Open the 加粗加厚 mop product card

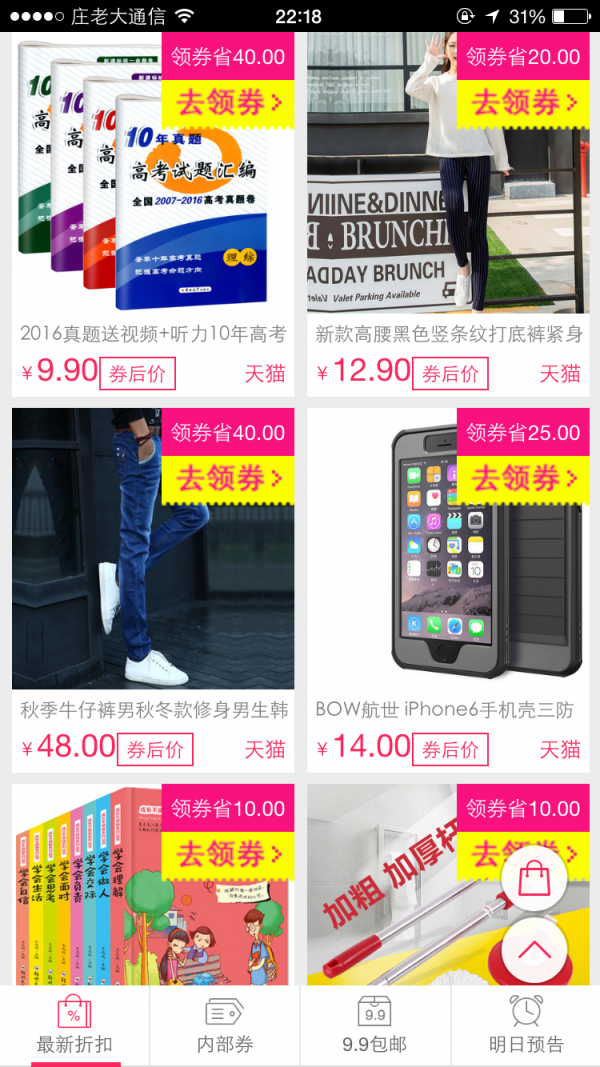tap(400, 920)
